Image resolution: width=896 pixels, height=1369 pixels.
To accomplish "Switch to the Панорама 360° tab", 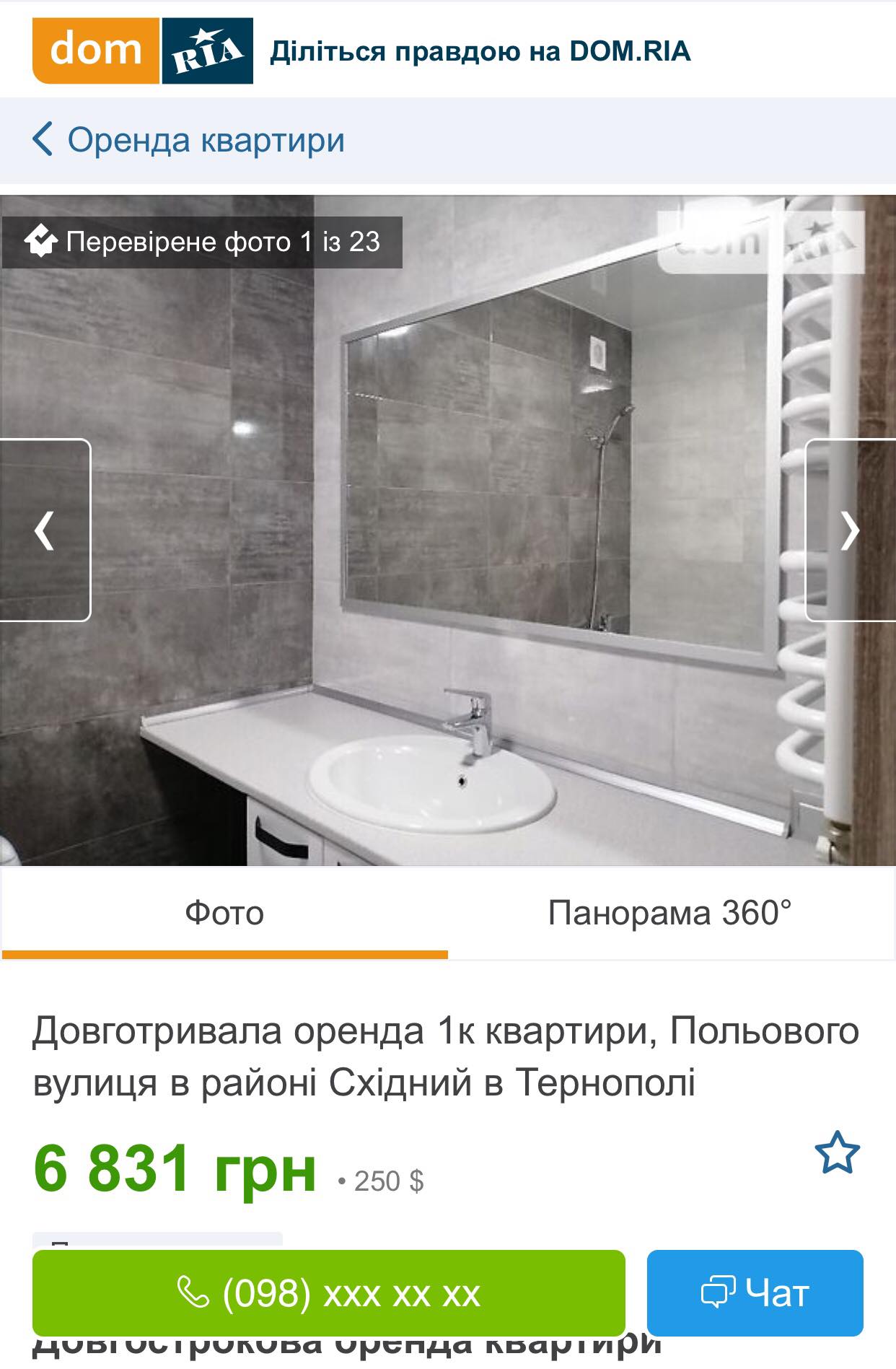I will pos(669,914).
